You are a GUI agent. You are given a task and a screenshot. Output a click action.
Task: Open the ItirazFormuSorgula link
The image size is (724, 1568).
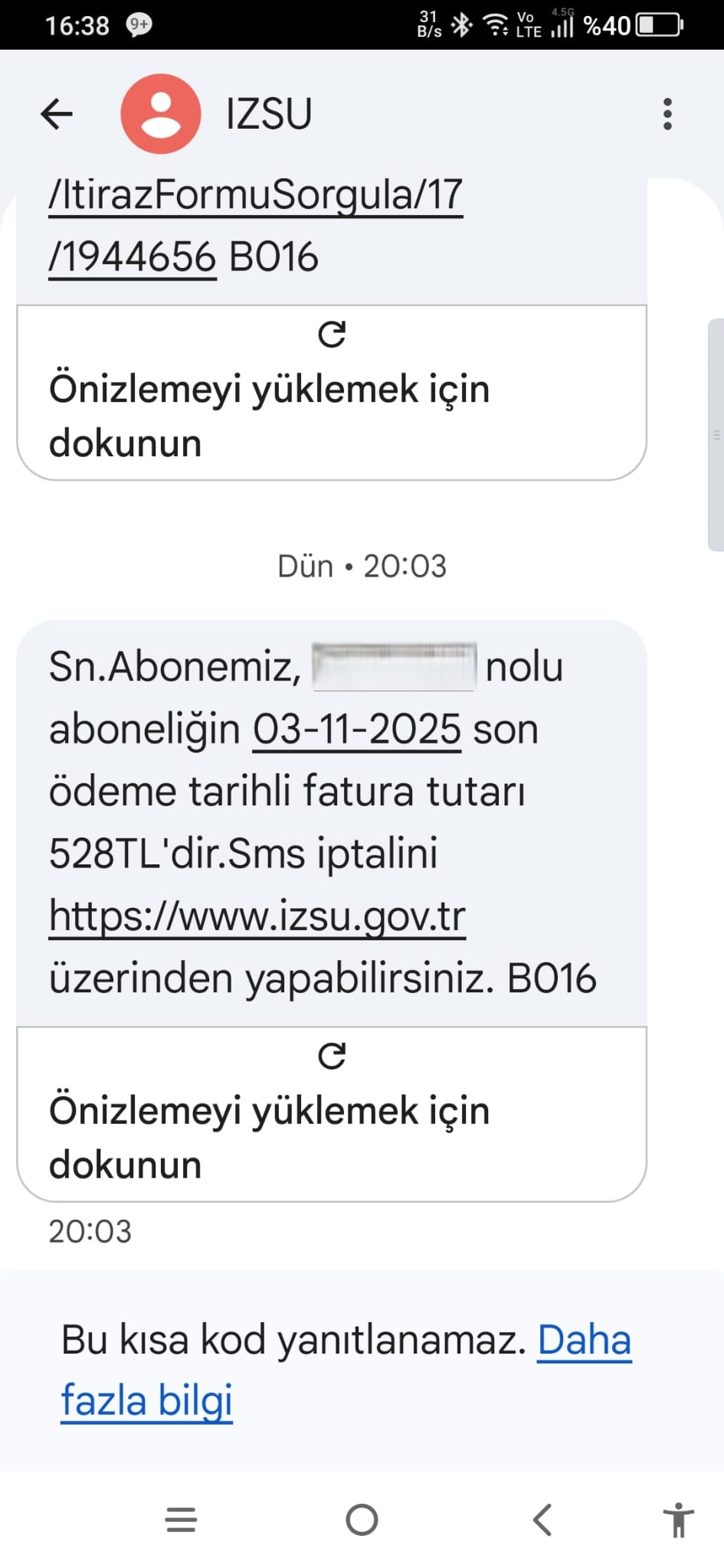pyautogui.click(x=255, y=195)
